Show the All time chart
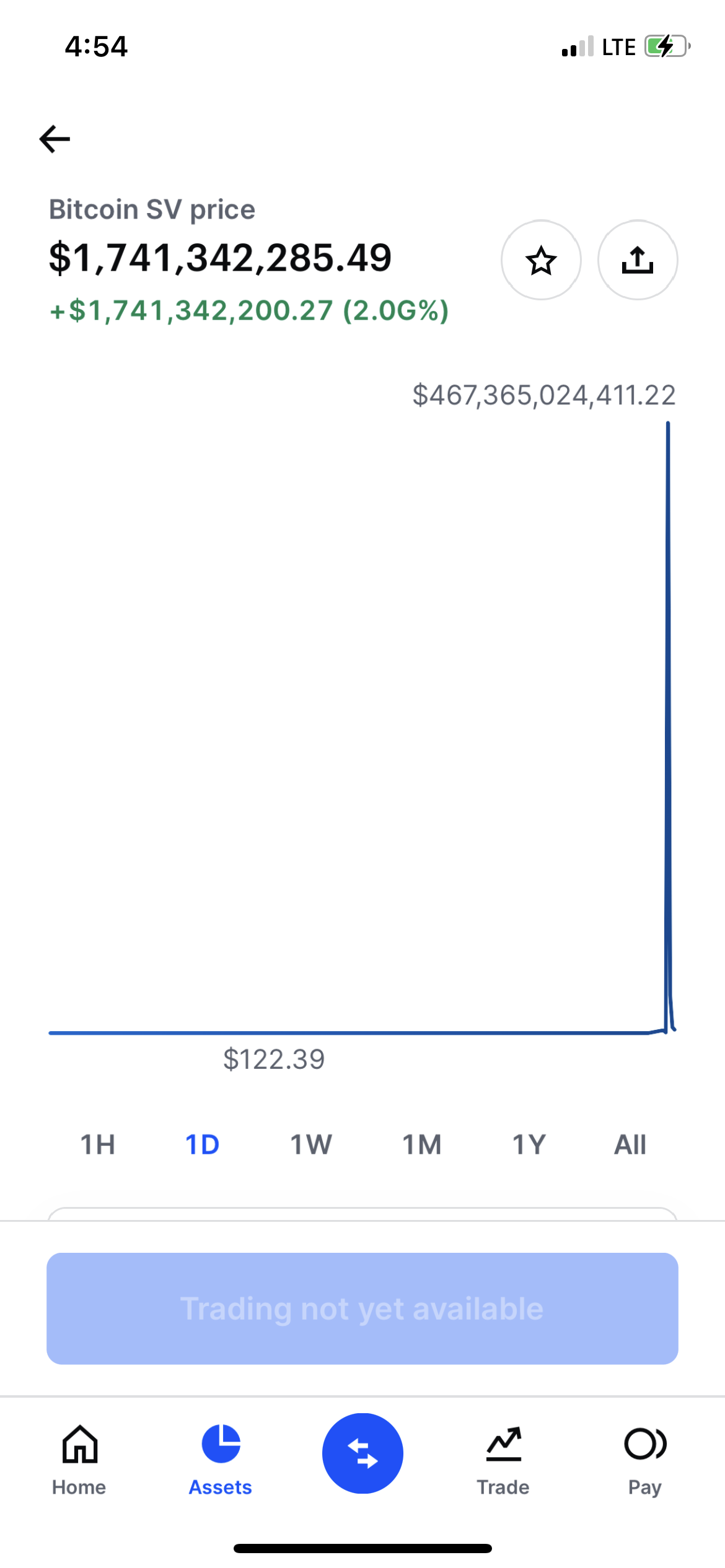 [x=630, y=1144]
